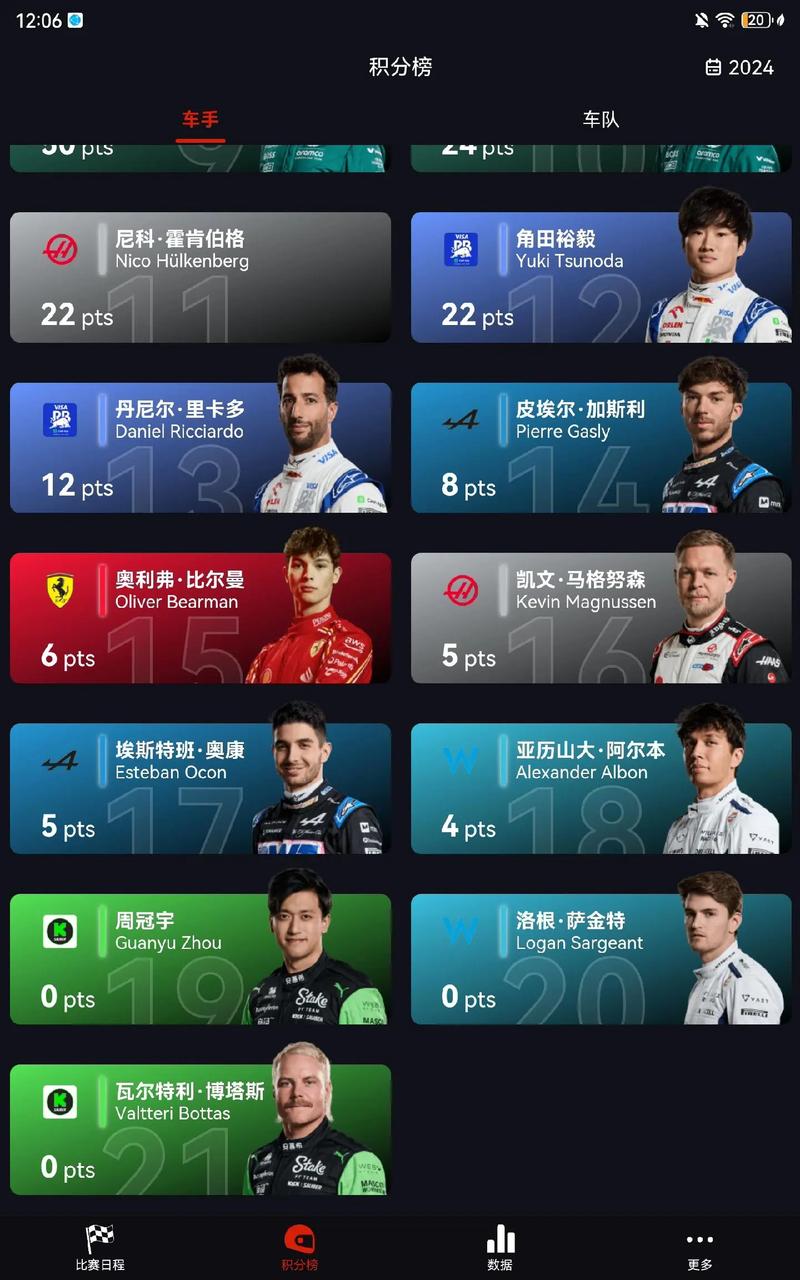Select Valtteri Bottas's card at position 21
Viewport: 800px width, 1280px height.
point(200,1128)
